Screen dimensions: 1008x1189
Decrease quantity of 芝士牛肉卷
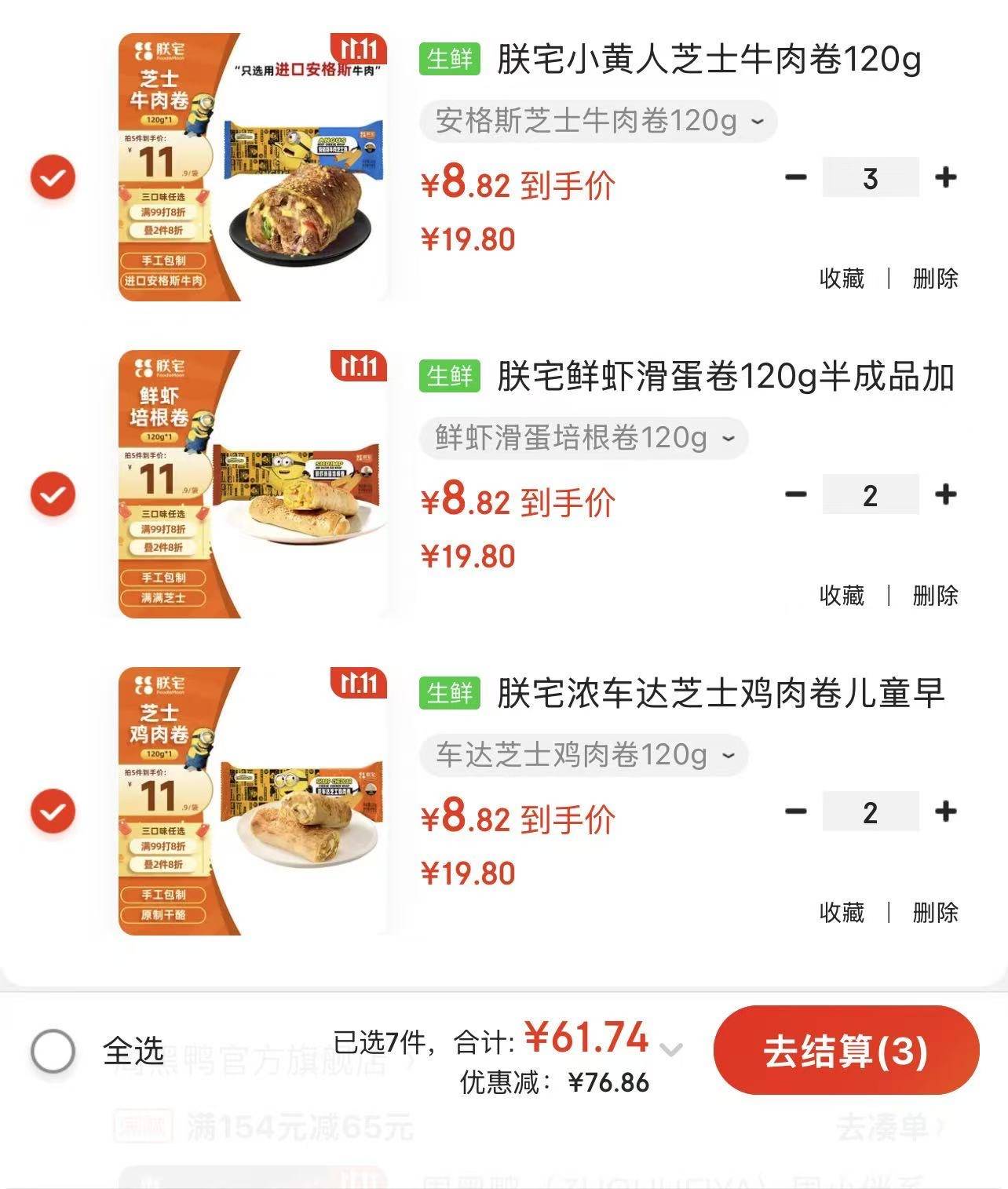[x=796, y=178]
